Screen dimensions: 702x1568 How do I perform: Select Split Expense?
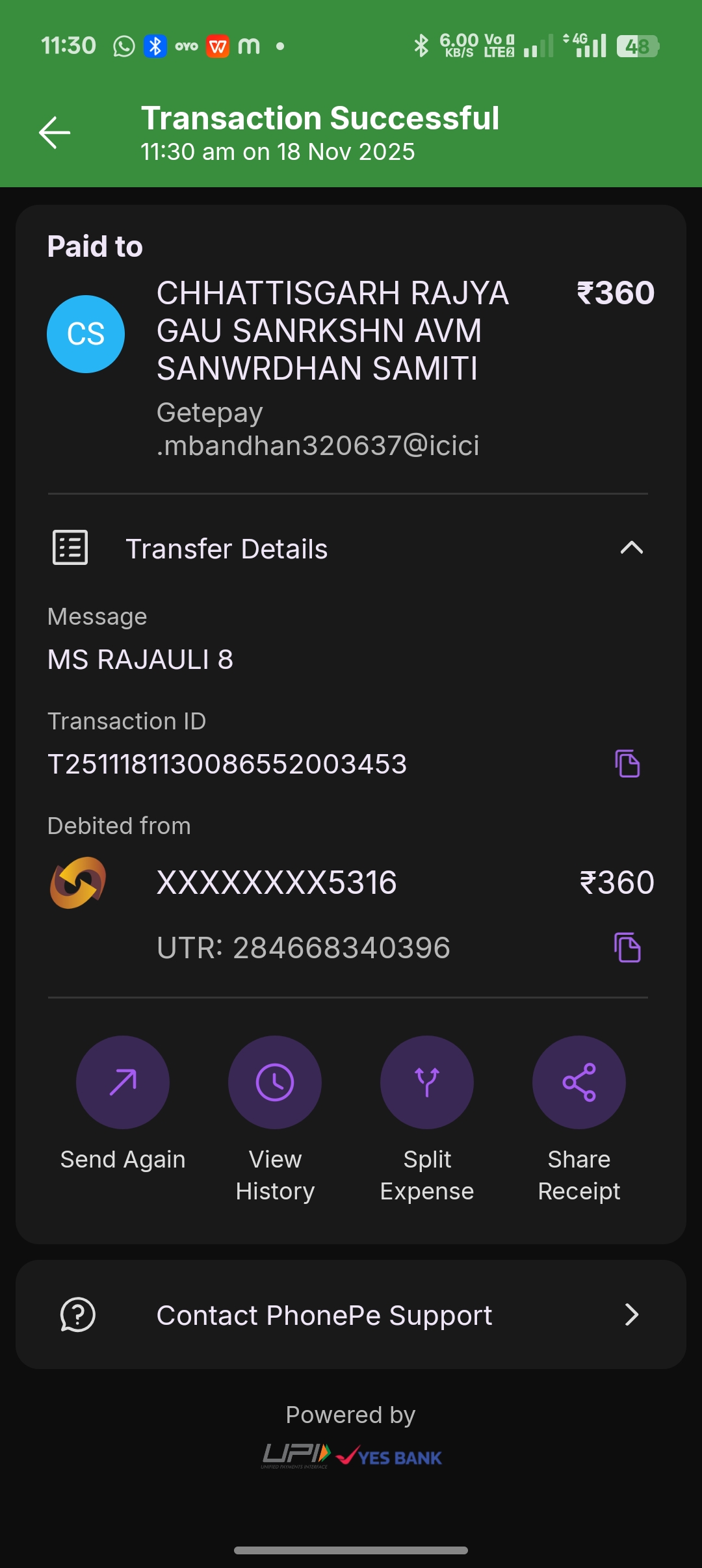pos(427,1082)
